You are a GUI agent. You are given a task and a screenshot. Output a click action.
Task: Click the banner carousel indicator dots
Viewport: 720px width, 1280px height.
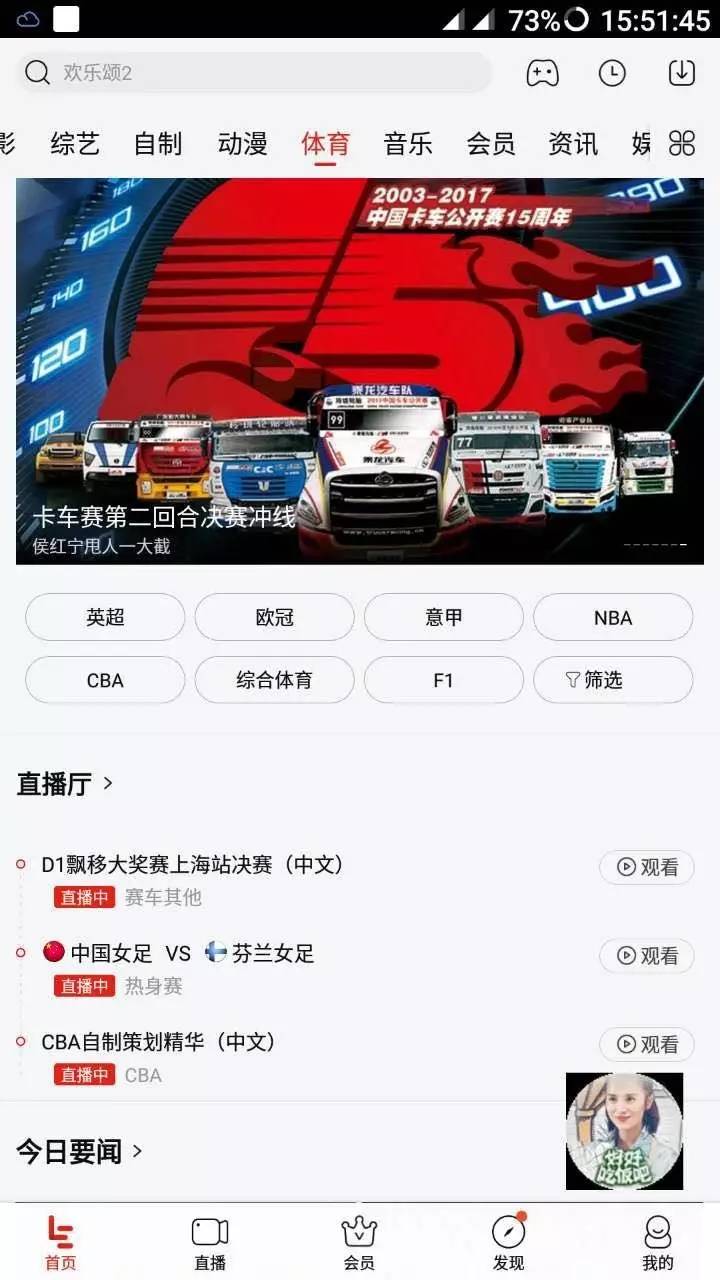pyautogui.click(x=655, y=546)
